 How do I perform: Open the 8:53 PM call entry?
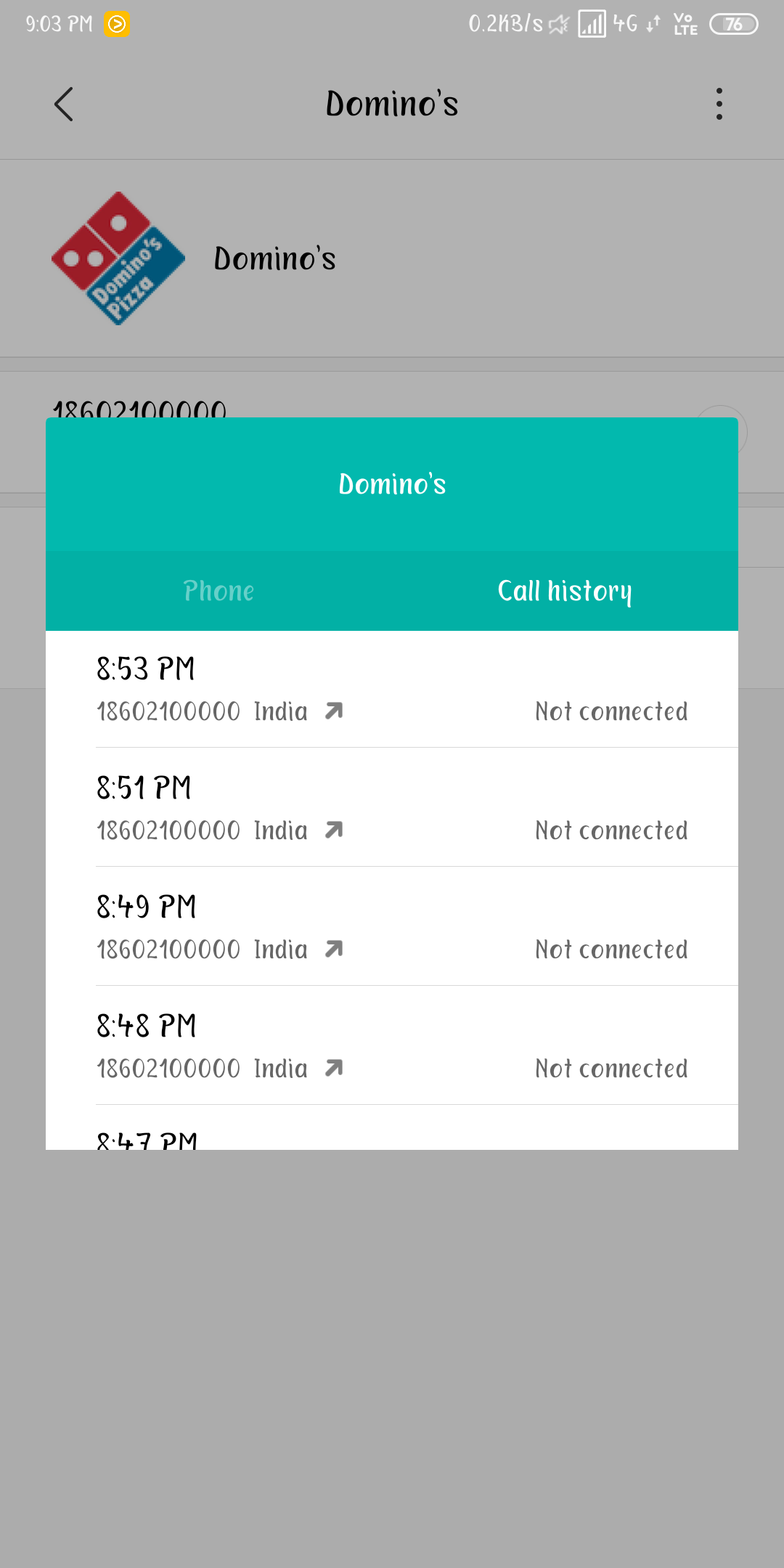click(x=392, y=690)
